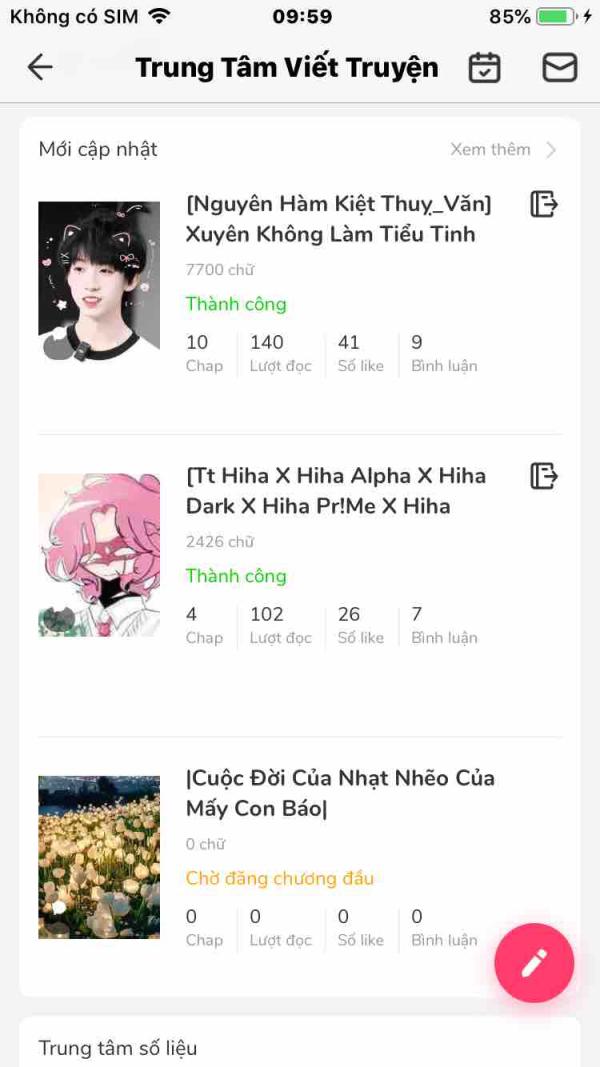Open the calendar check-in icon
Viewport: 600px width, 1067px height.
point(485,67)
